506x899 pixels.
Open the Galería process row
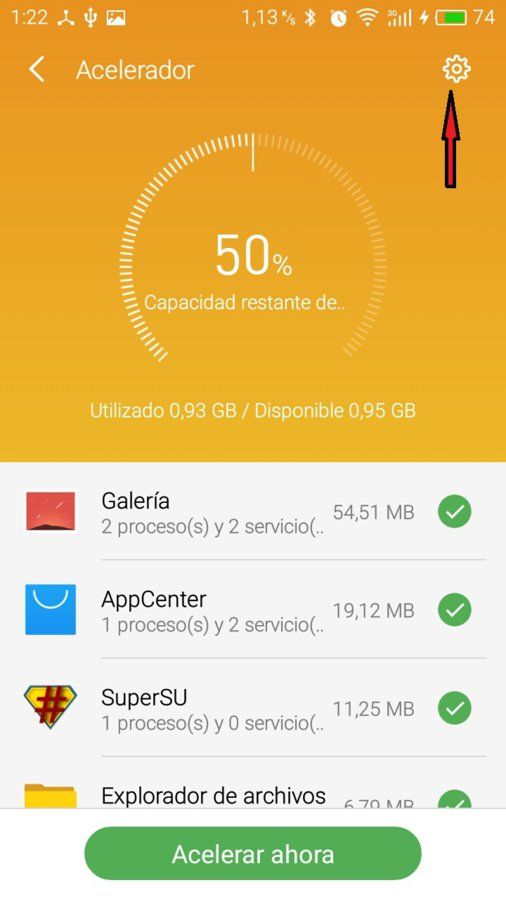pos(253,511)
